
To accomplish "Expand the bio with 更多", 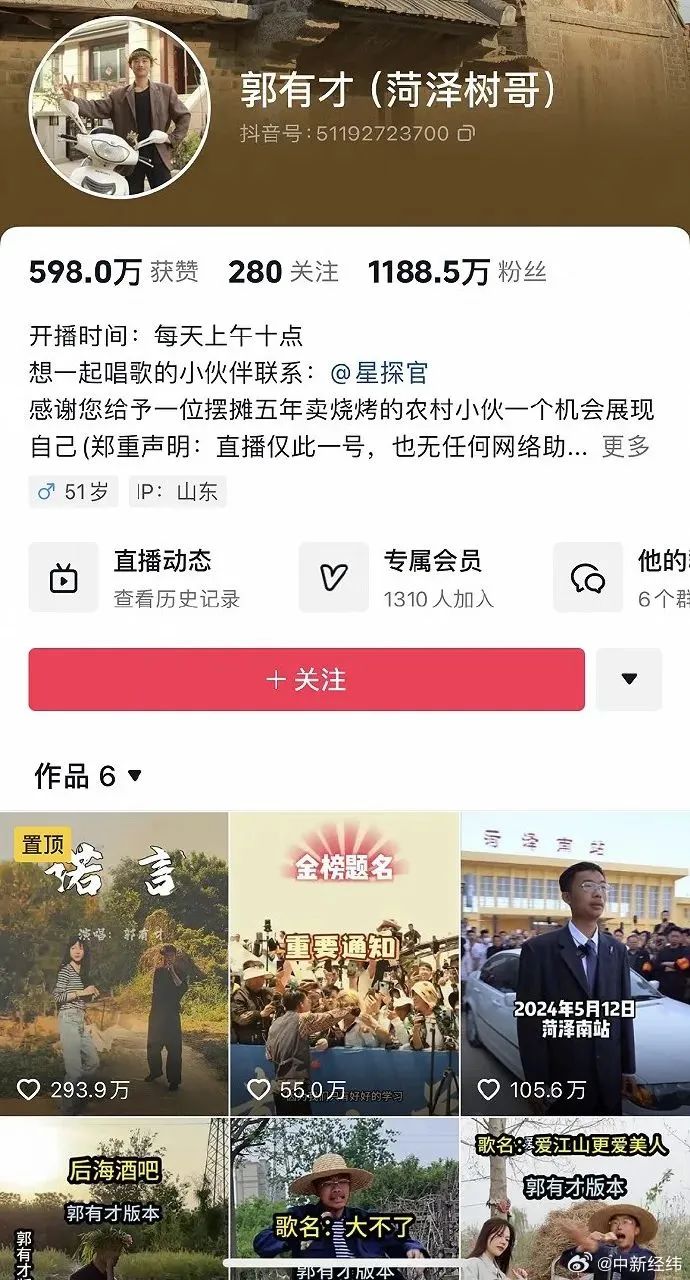I will pyautogui.click(x=626, y=446).
